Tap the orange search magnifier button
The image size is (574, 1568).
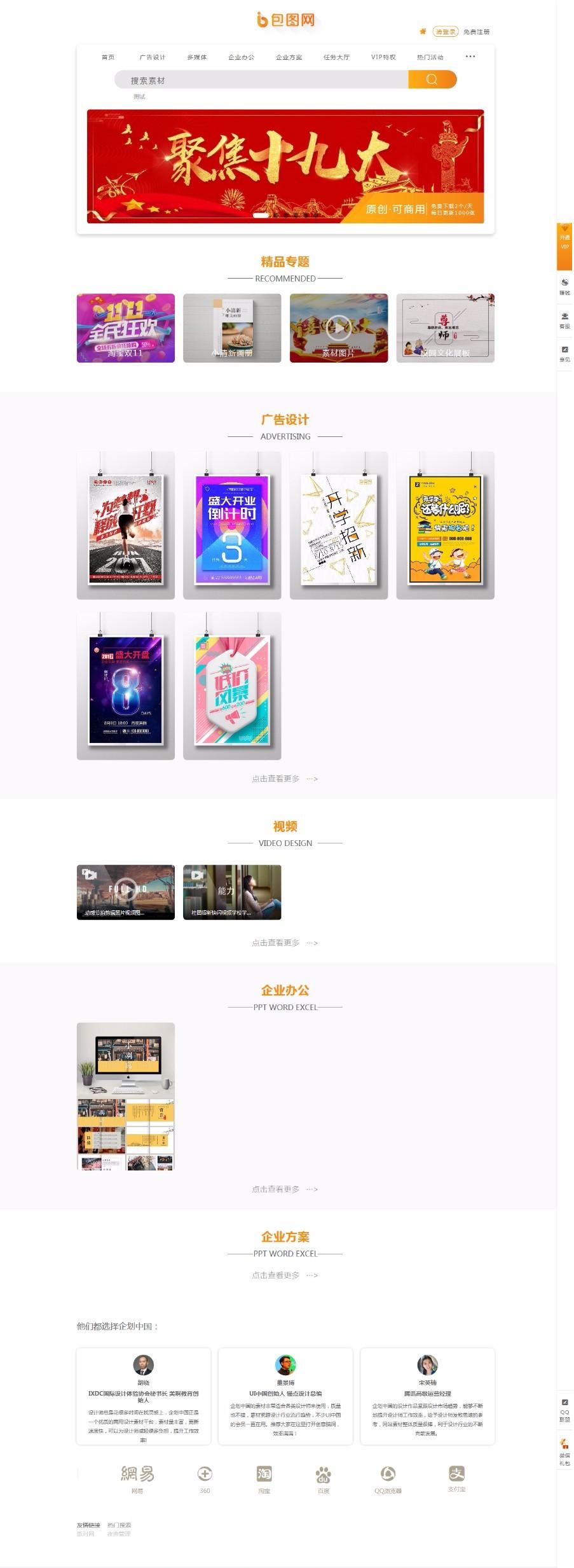[432, 80]
